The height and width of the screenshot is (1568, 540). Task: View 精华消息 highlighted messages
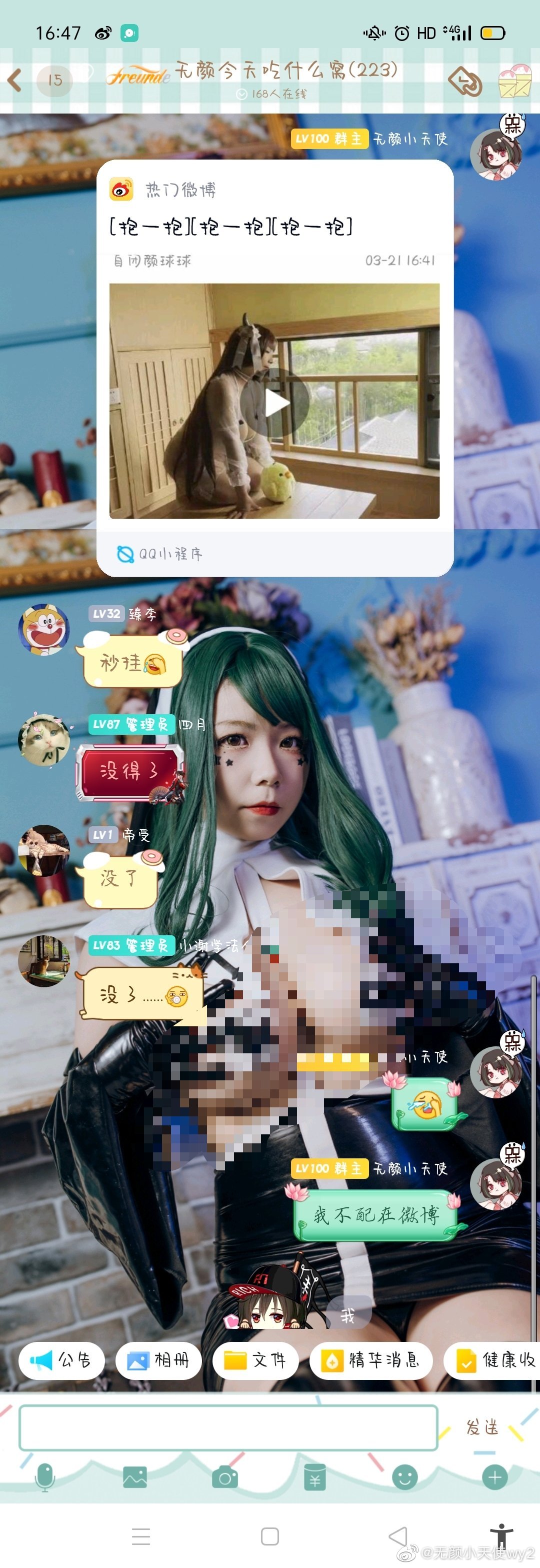pyautogui.click(x=371, y=1360)
